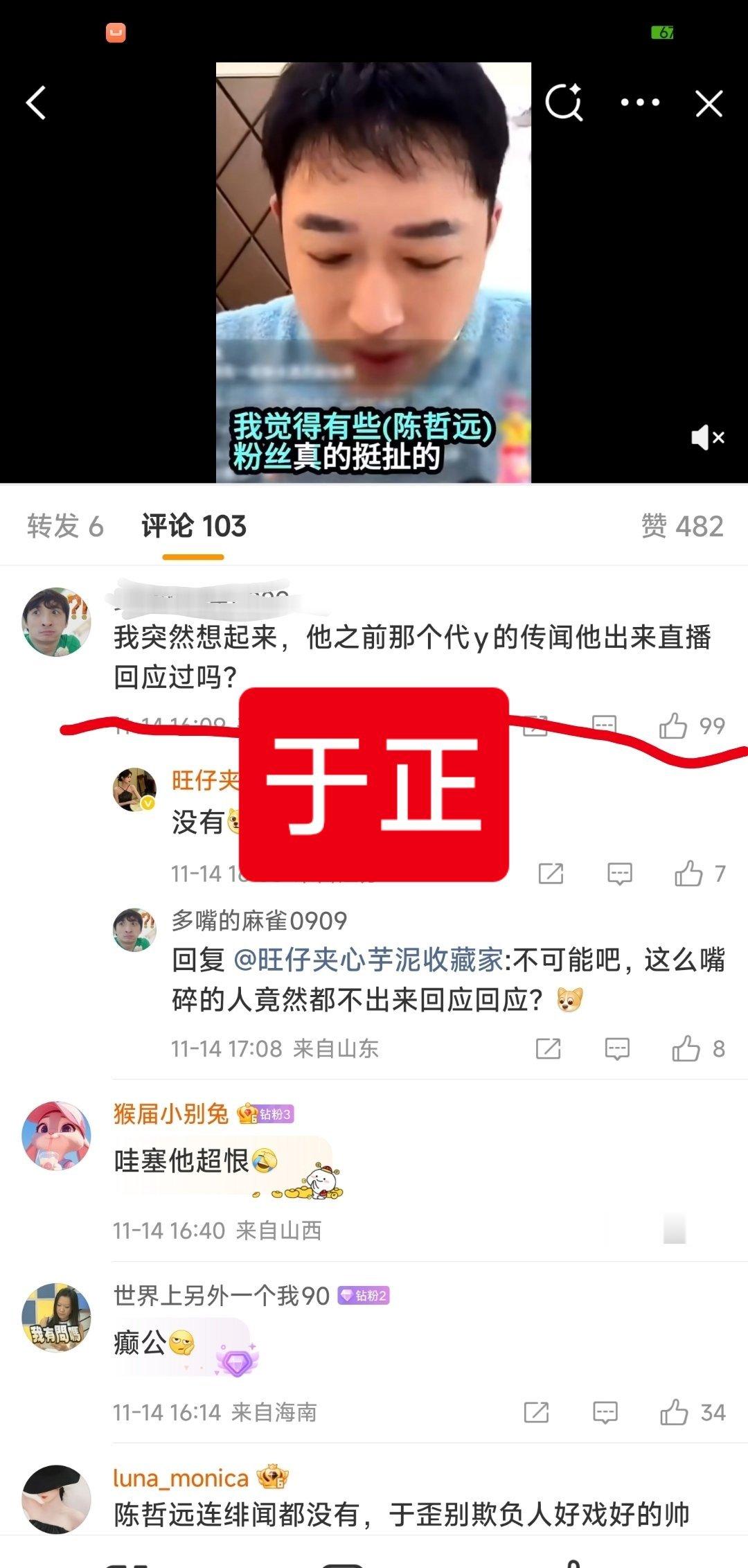The height and width of the screenshot is (1568, 748).
Task: Tap the back arrow at top left
Action: 35,103
